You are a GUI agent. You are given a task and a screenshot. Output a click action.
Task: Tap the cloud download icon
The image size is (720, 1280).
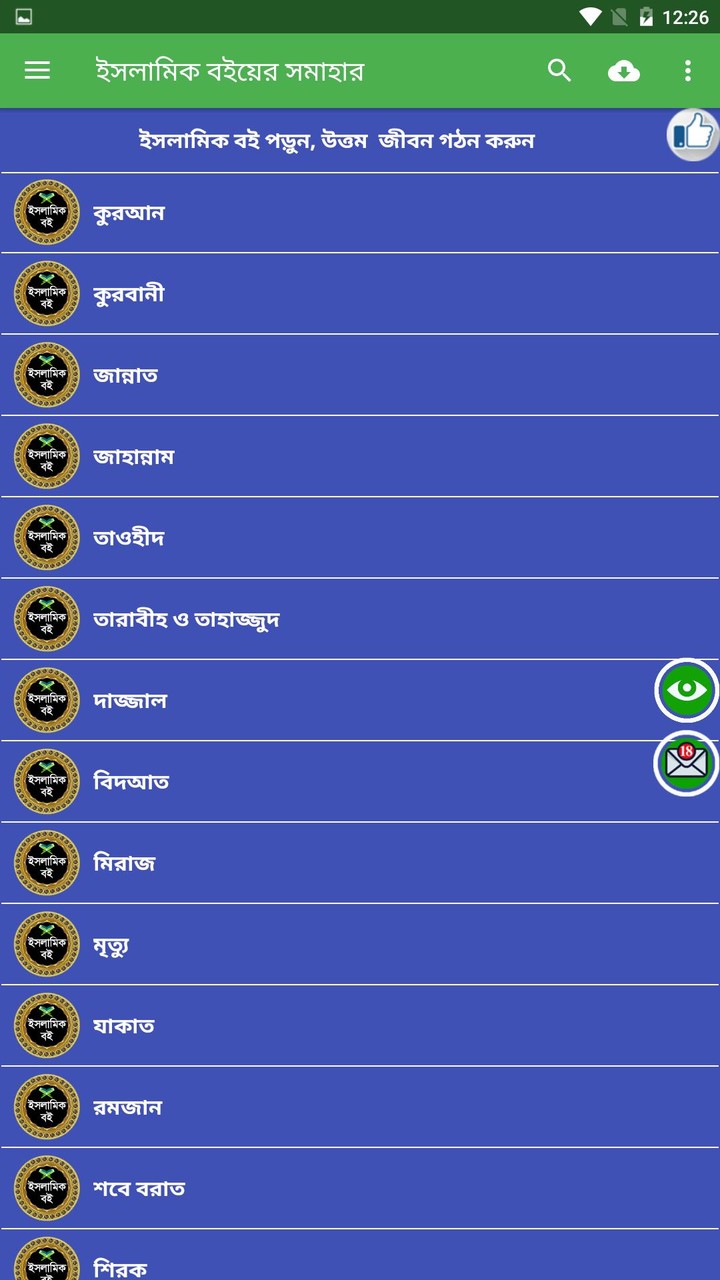(624, 70)
